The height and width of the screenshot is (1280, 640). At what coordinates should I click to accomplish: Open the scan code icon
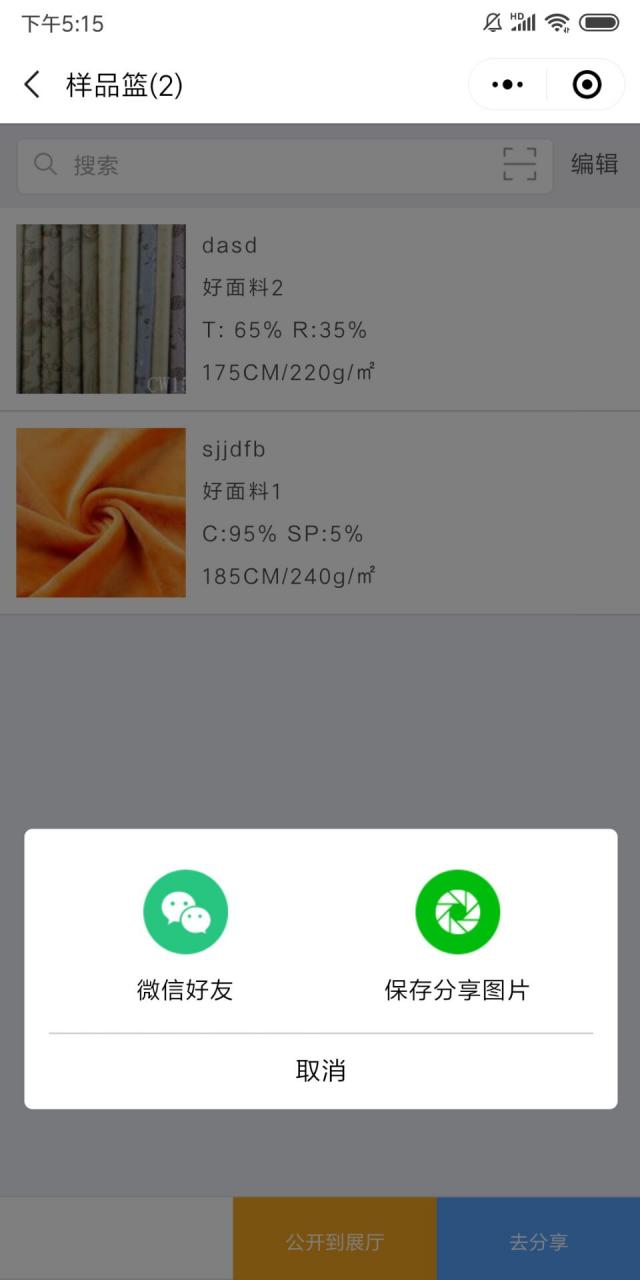[x=519, y=165]
